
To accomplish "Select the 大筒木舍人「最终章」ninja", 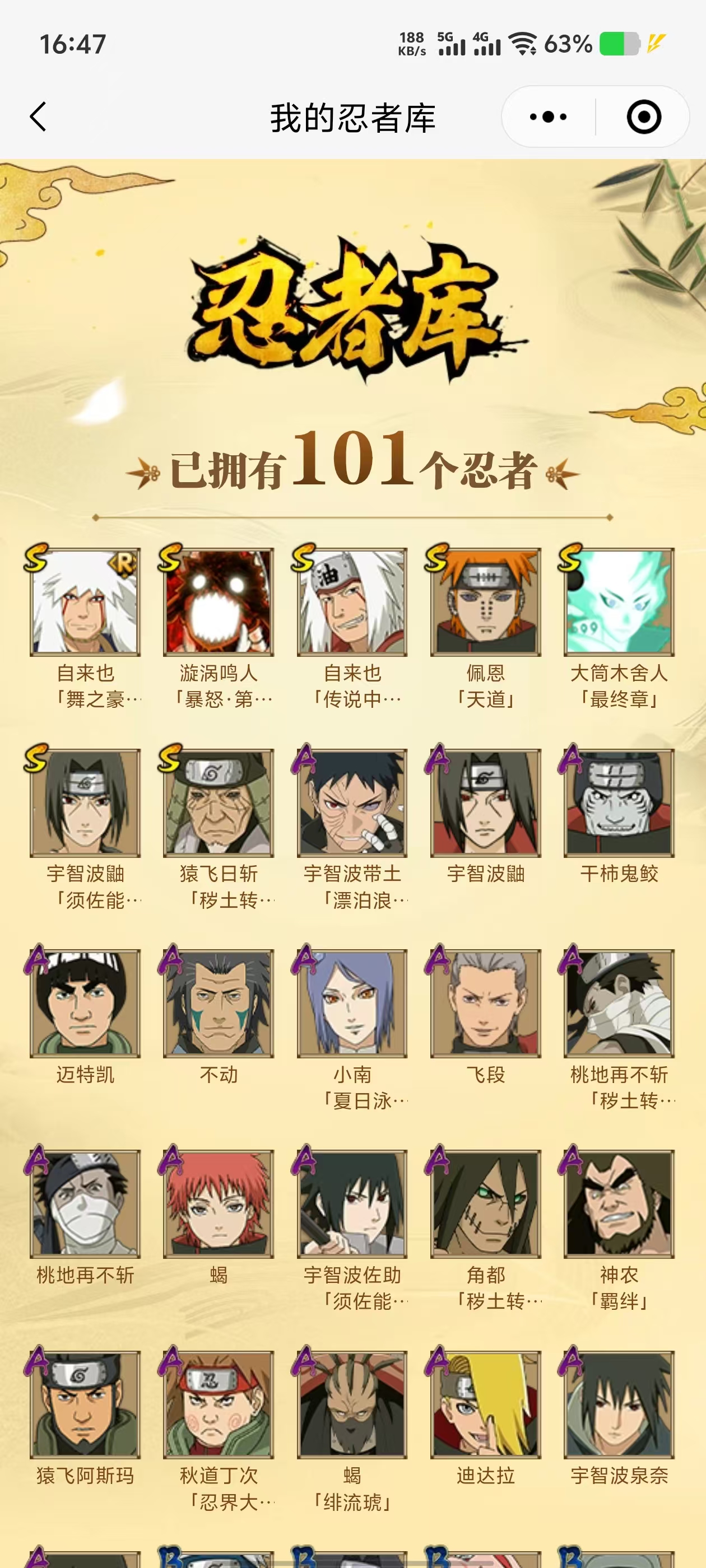I will point(619,602).
